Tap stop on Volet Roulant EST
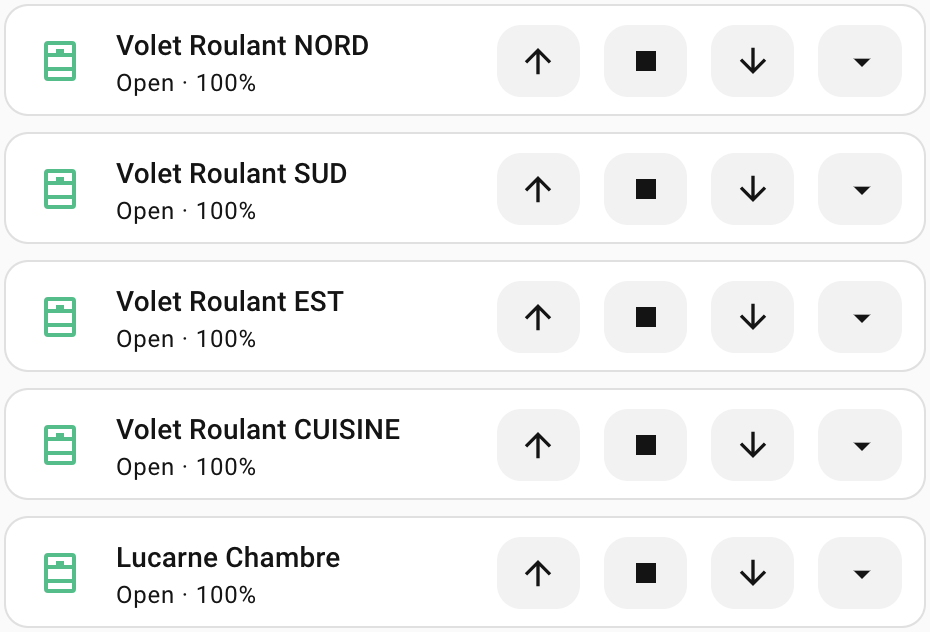This screenshot has width=930, height=632. [x=645, y=317]
